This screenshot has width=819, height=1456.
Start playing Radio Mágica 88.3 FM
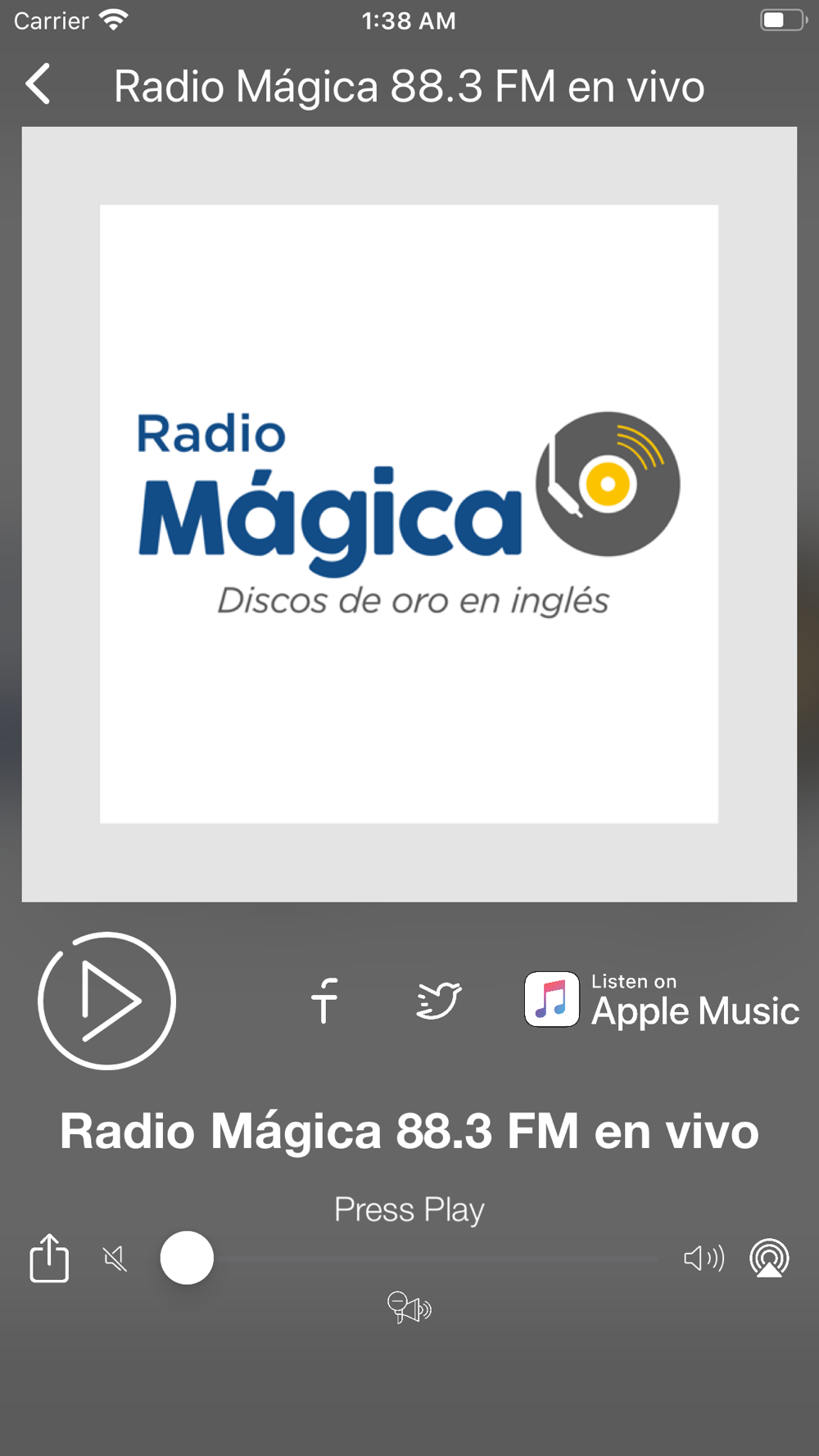(x=107, y=1001)
